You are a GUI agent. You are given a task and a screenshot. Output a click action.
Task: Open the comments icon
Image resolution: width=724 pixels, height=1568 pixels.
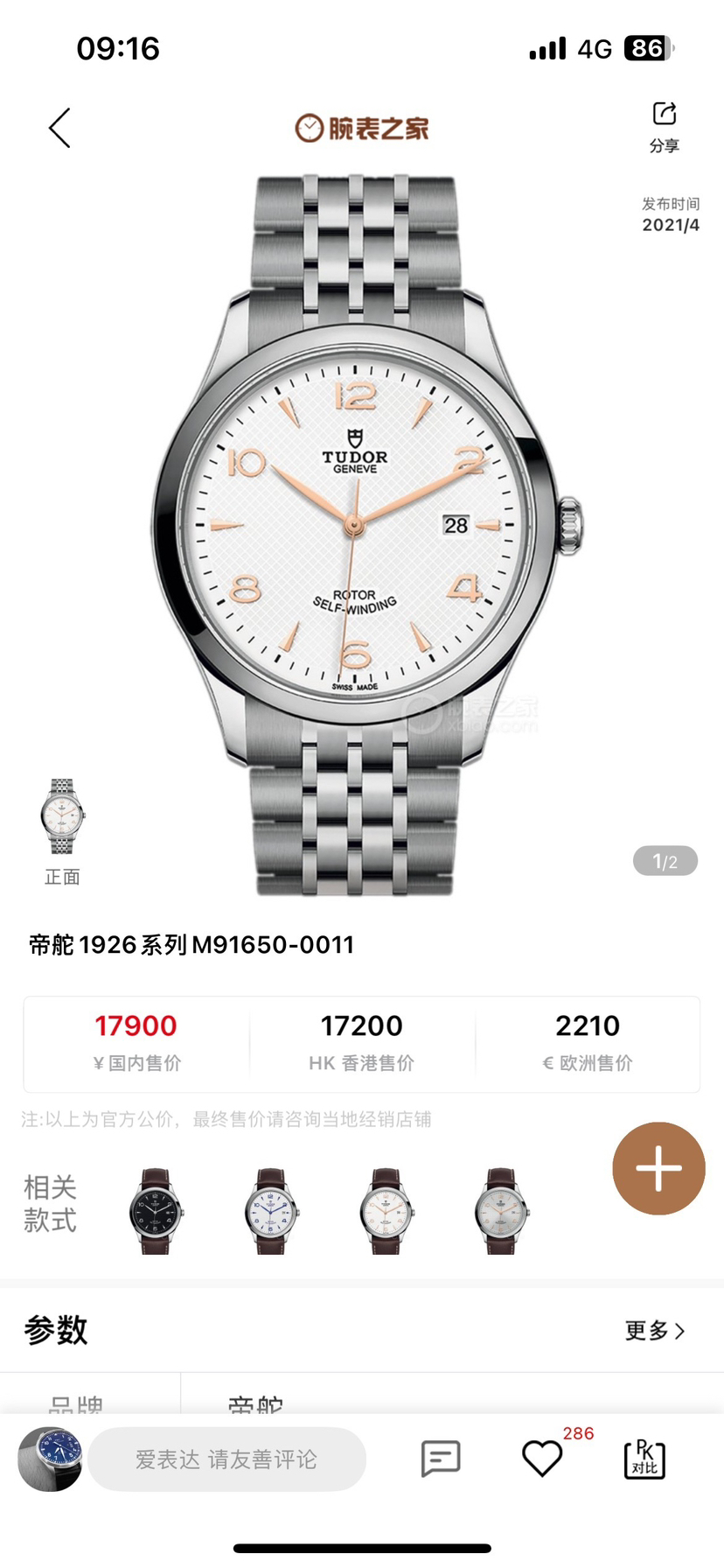tap(441, 1459)
